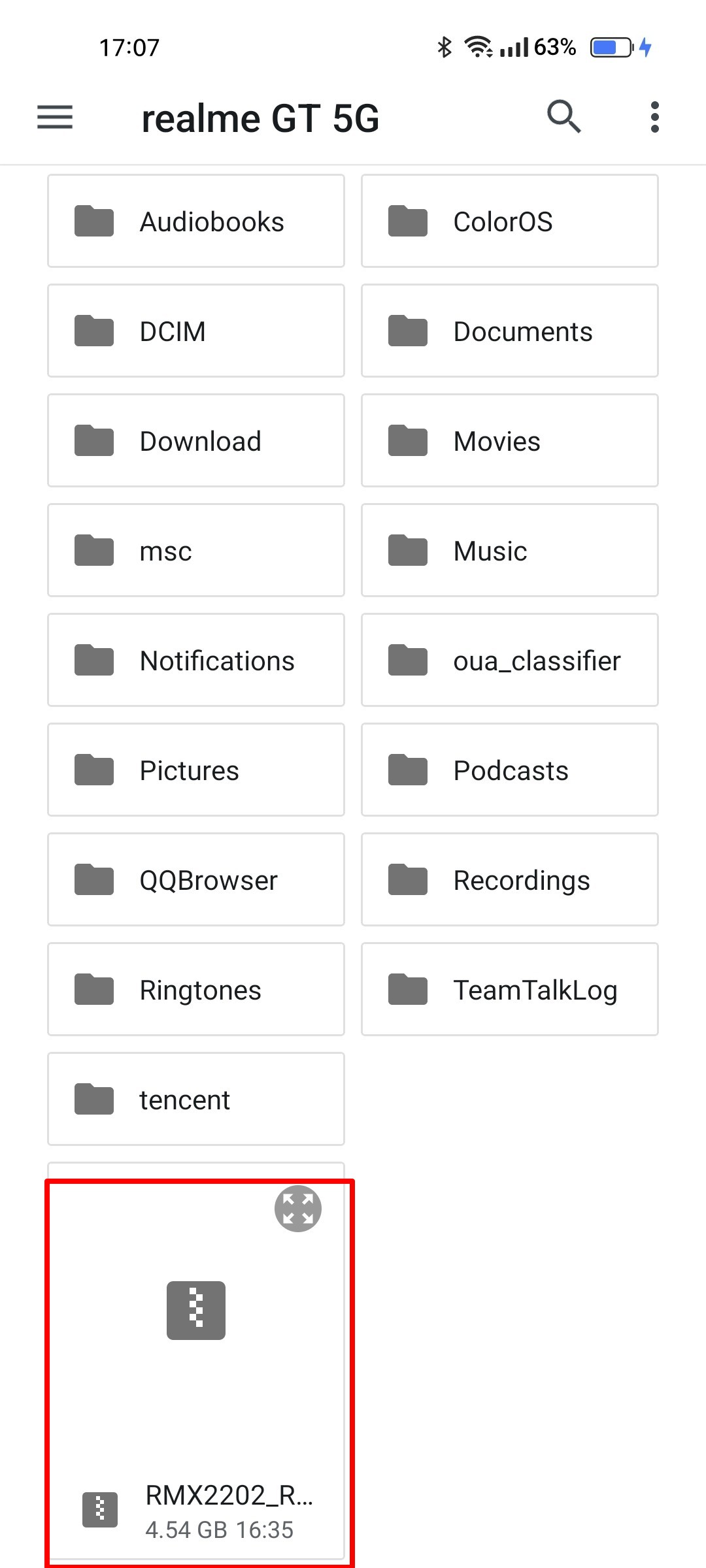
Task: Open the Download folder
Action: click(x=195, y=440)
